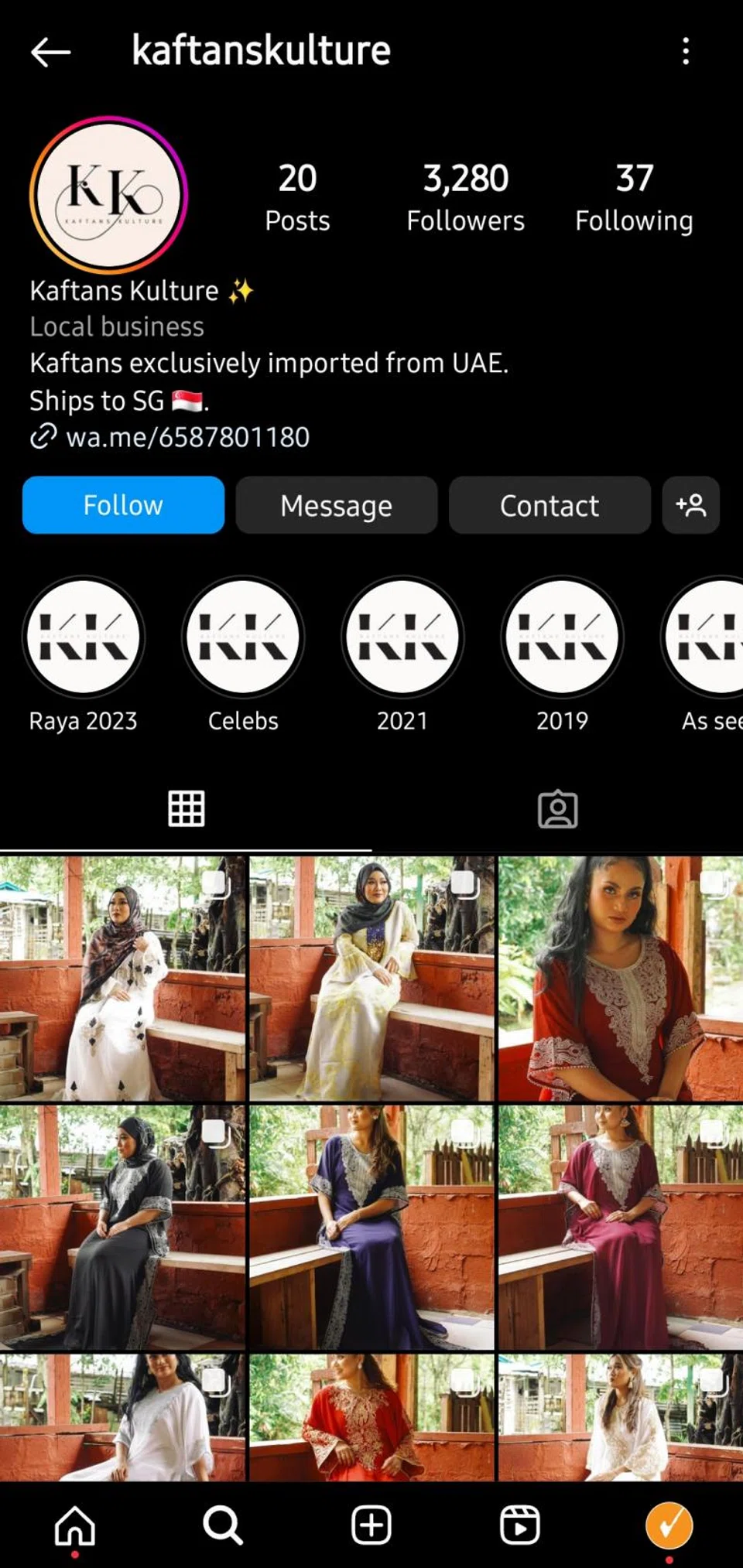Open the navy blue kaftan post

pyautogui.click(x=371, y=1227)
